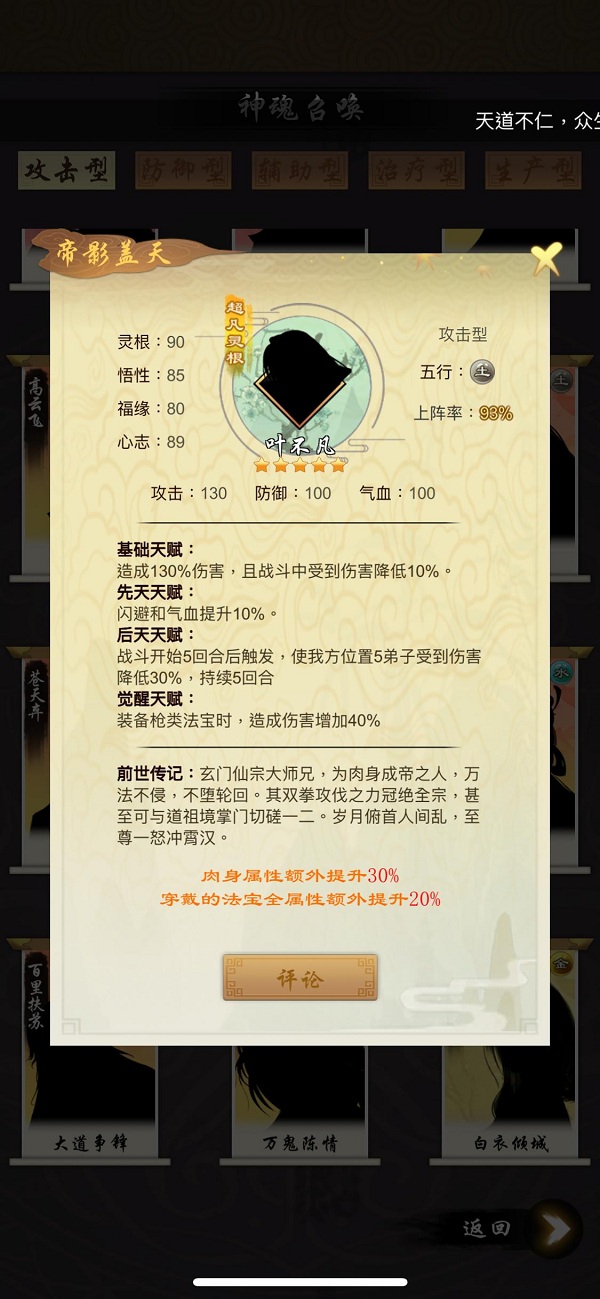Open the 治疗型 tab

417,170
